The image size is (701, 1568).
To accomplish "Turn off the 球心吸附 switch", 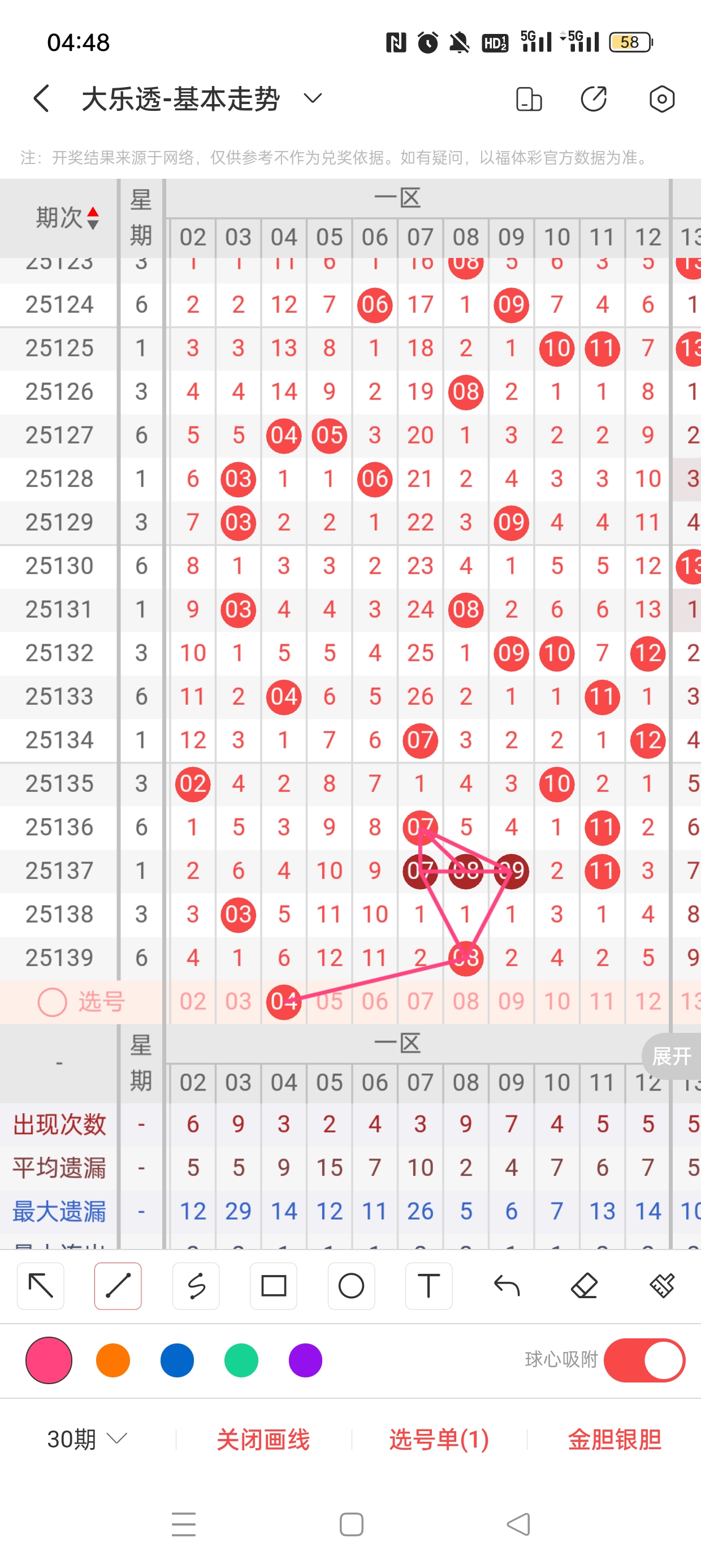I will click(644, 1360).
